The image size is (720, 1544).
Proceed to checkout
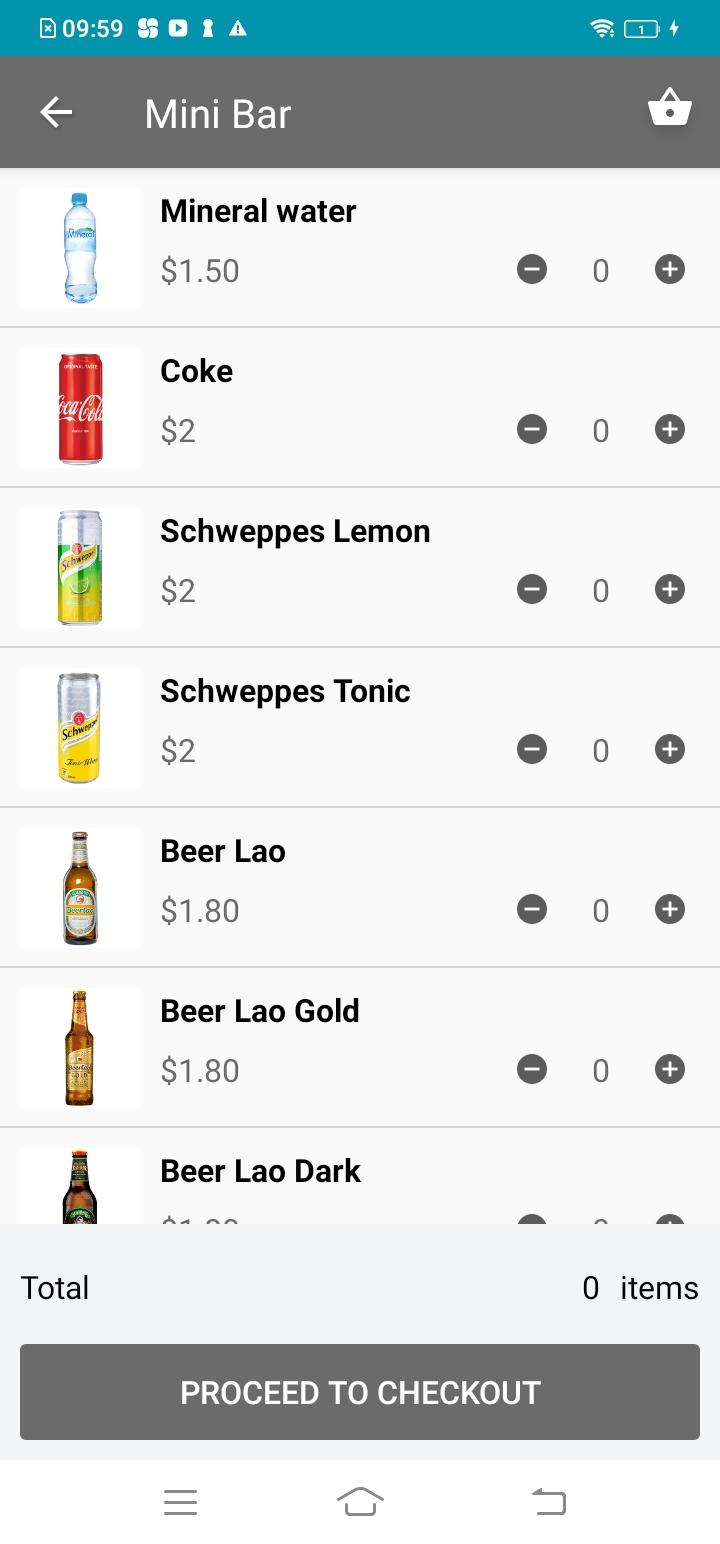pos(360,1392)
